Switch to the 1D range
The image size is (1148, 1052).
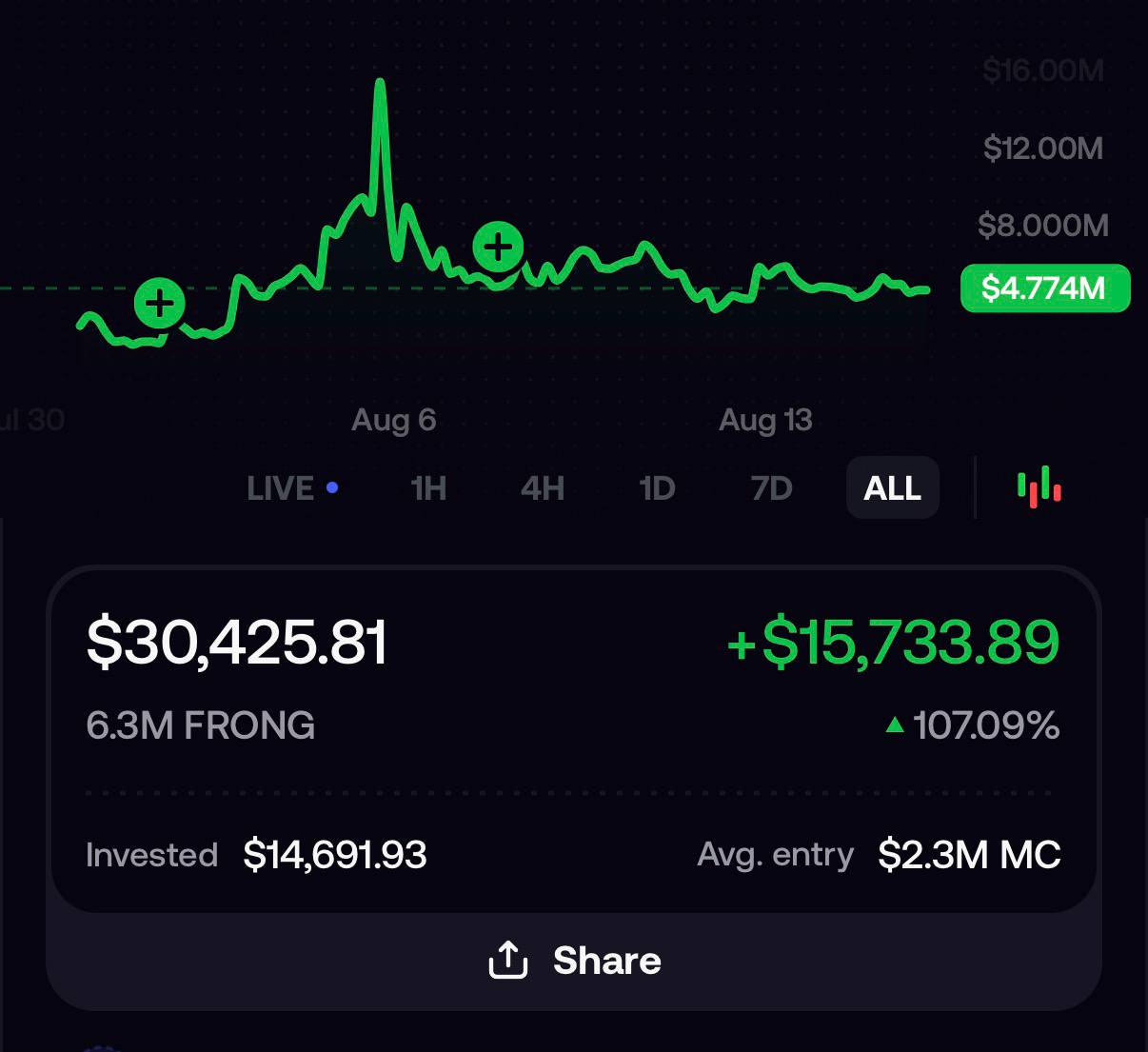(657, 488)
